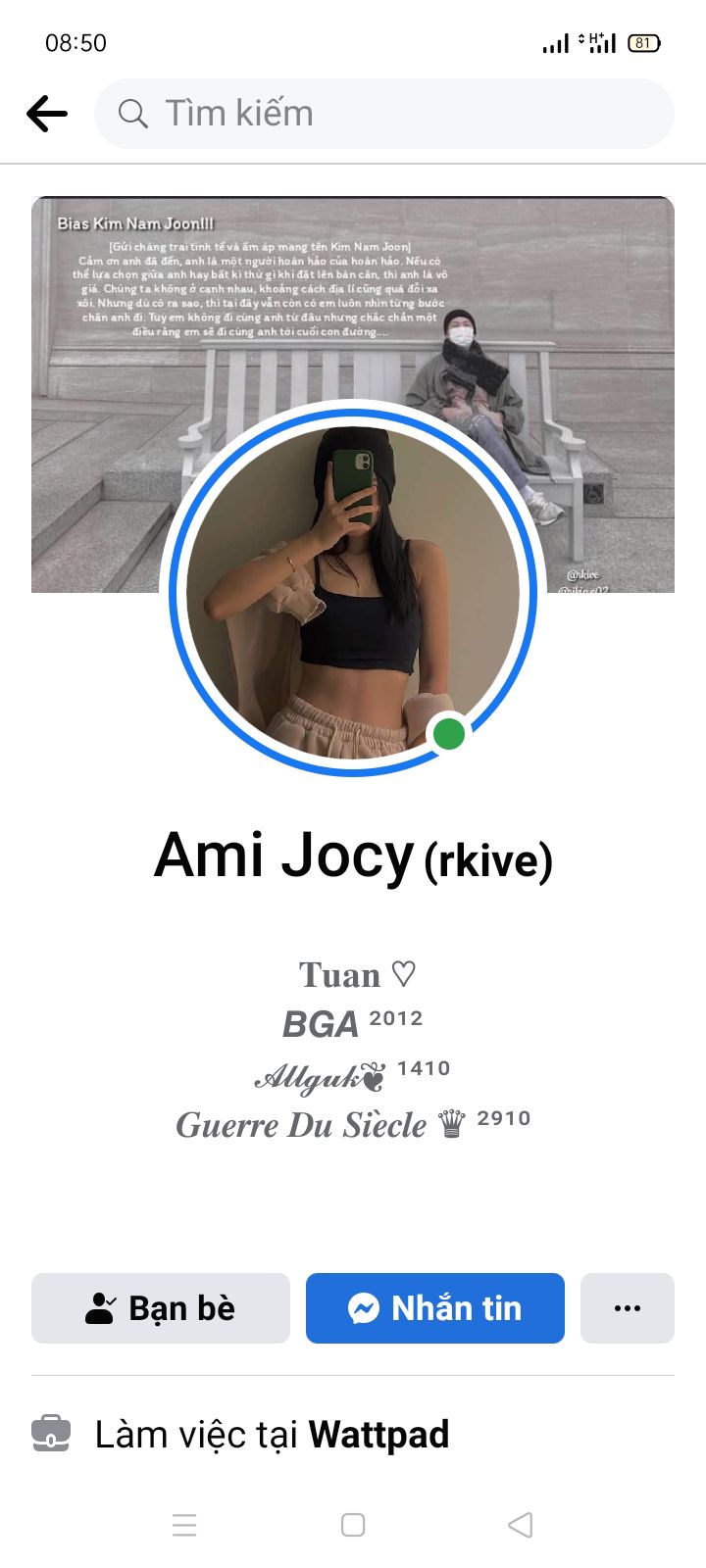Open the Wattpad workplace link
The height and width of the screenshot is (1568, 706).
(378, 1435)
